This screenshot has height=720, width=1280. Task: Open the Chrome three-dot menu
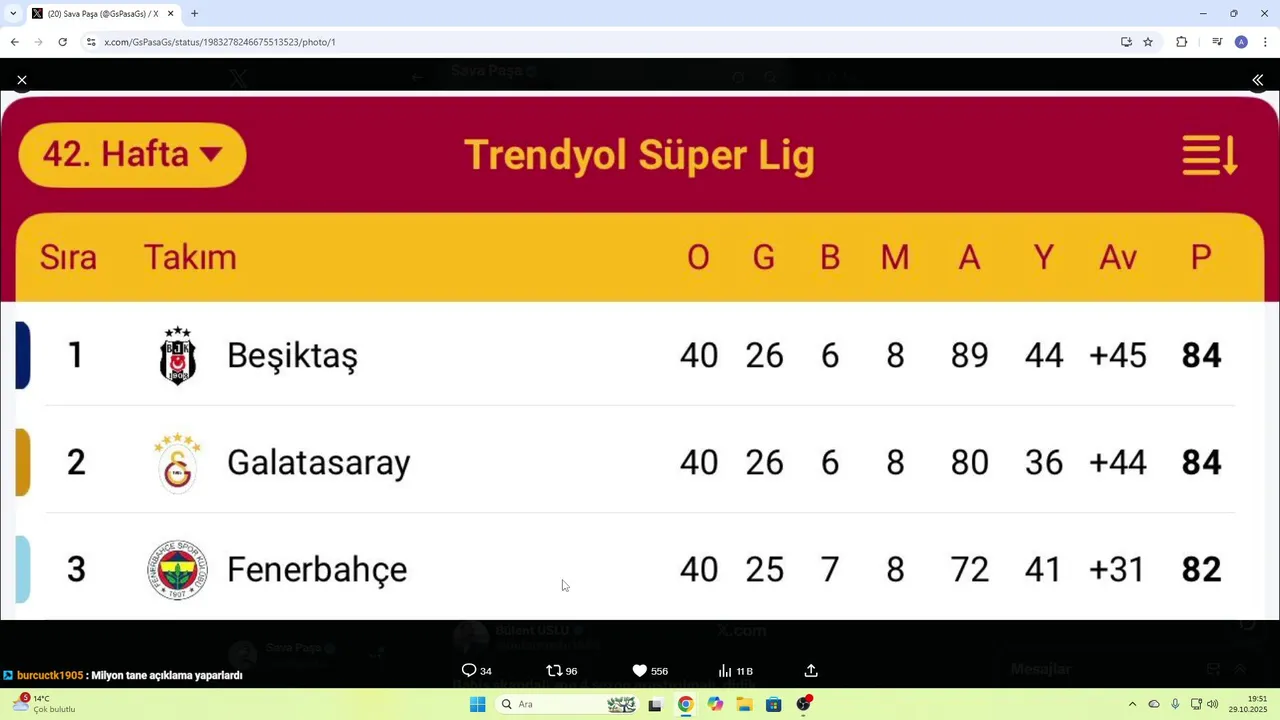point(1265,42)
